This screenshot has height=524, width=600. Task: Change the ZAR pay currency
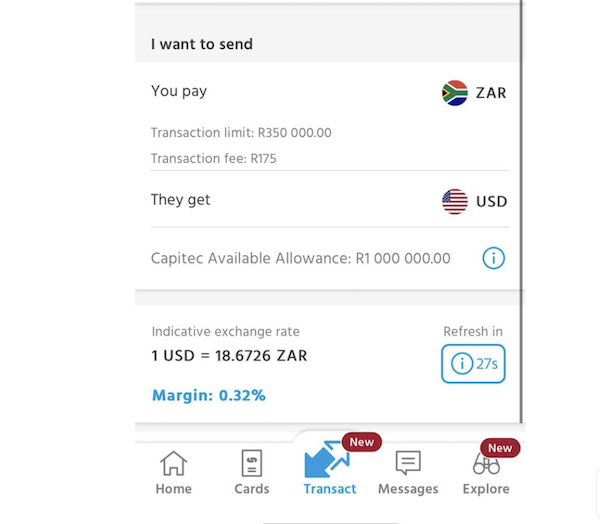475,93
